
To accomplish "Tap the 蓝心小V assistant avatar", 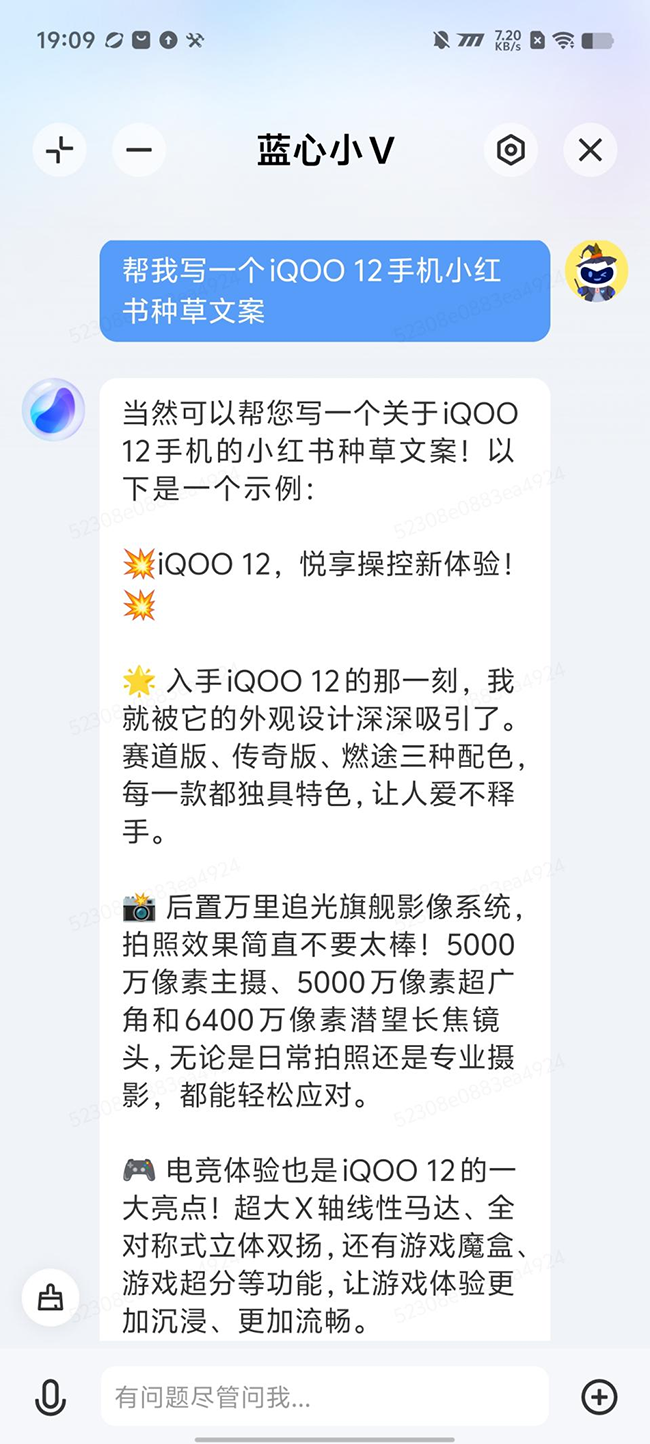I will [53, 409].
